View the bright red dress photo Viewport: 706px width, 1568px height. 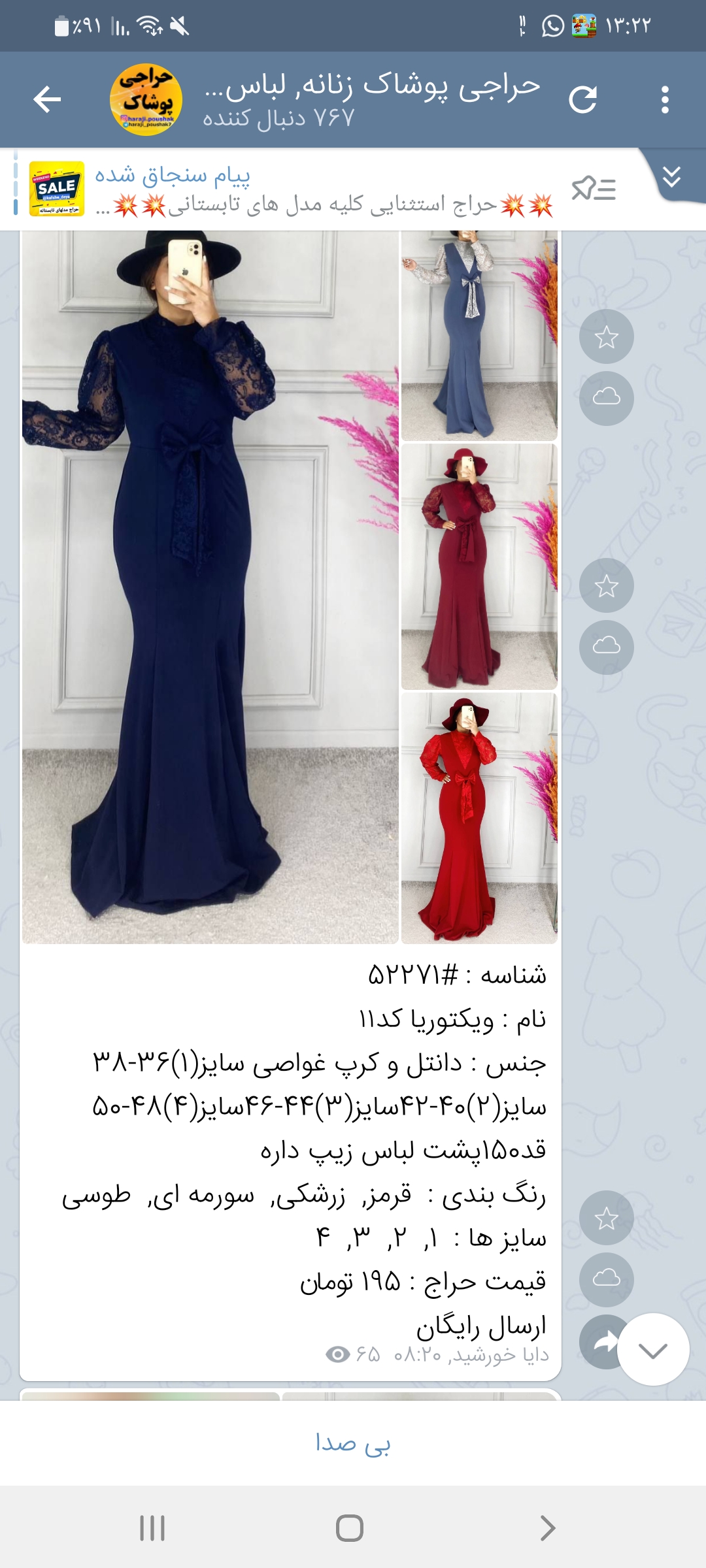[479, 818]
